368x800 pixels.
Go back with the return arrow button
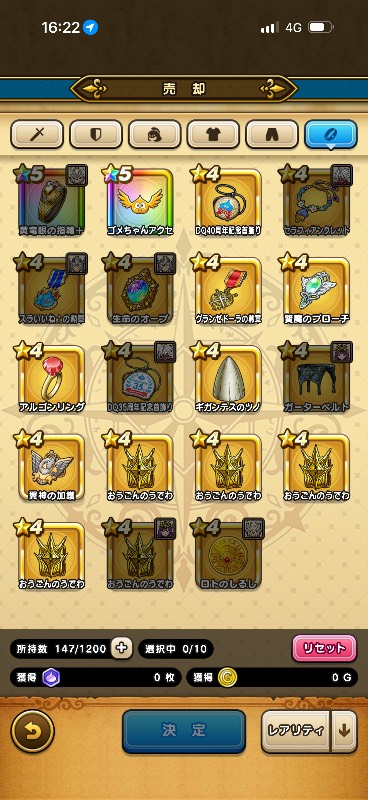click(x=33, y=731)
